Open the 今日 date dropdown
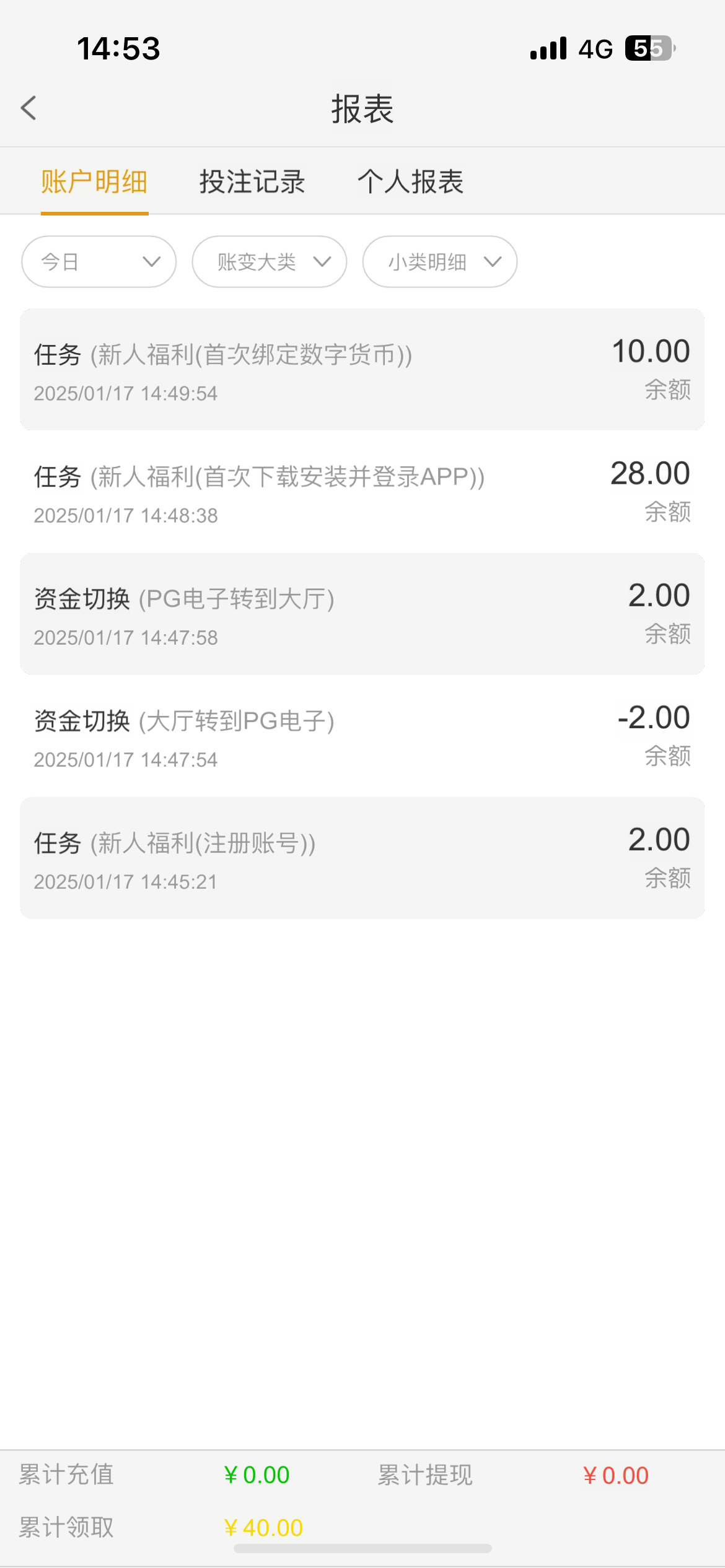The image size is (725, 1568). 99,262
